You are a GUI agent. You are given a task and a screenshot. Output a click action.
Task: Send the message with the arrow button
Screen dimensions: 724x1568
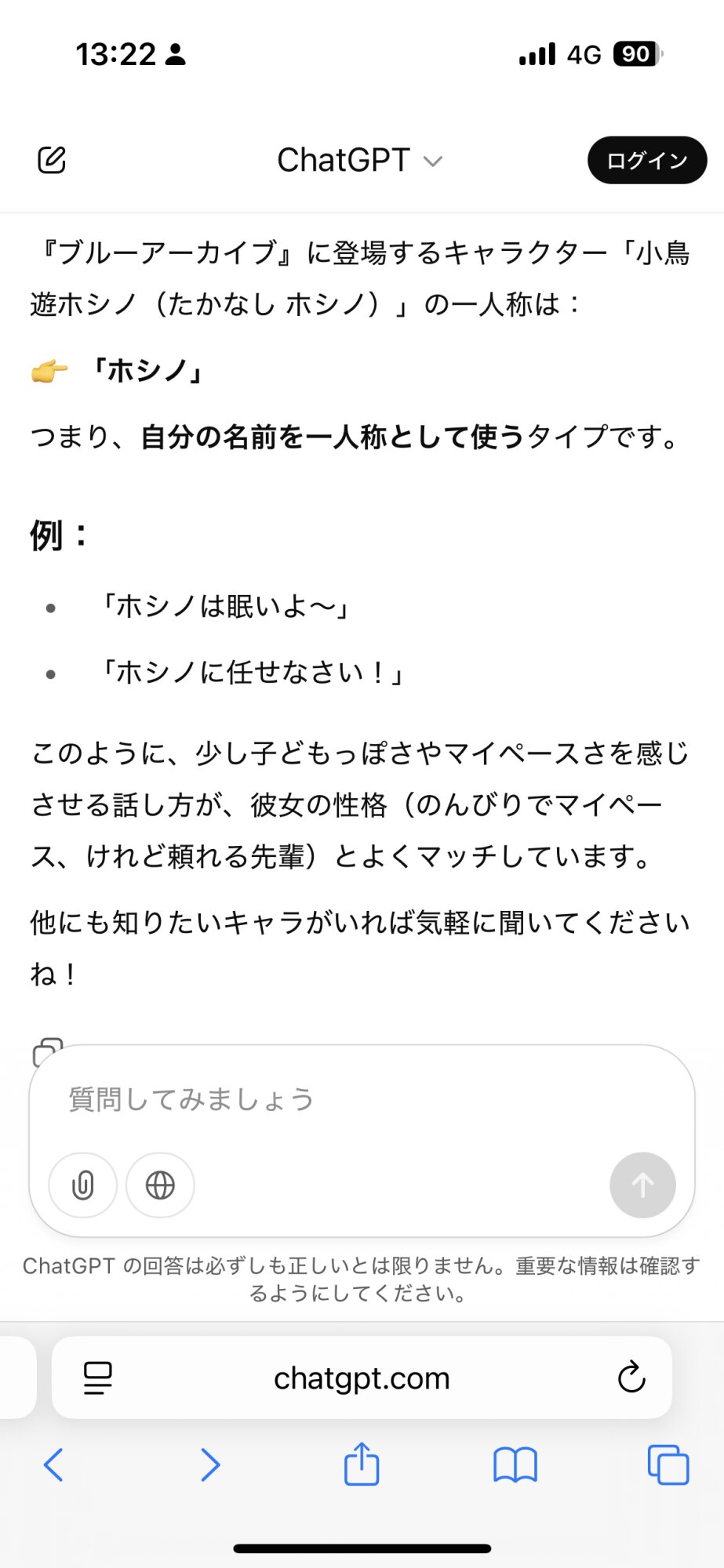point(642,1185)
